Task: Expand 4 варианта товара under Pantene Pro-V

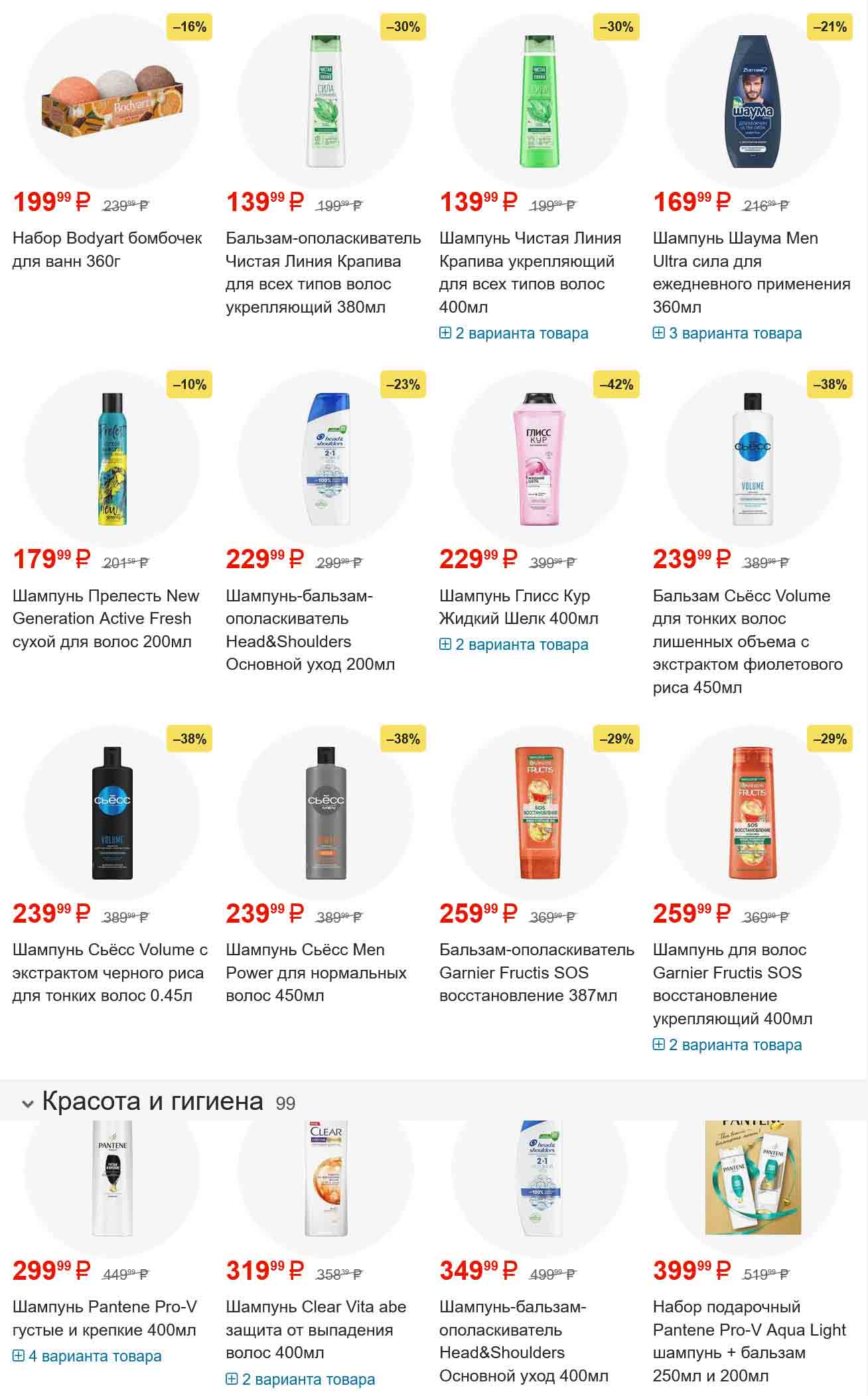Action: click(x=87, y=1356)
